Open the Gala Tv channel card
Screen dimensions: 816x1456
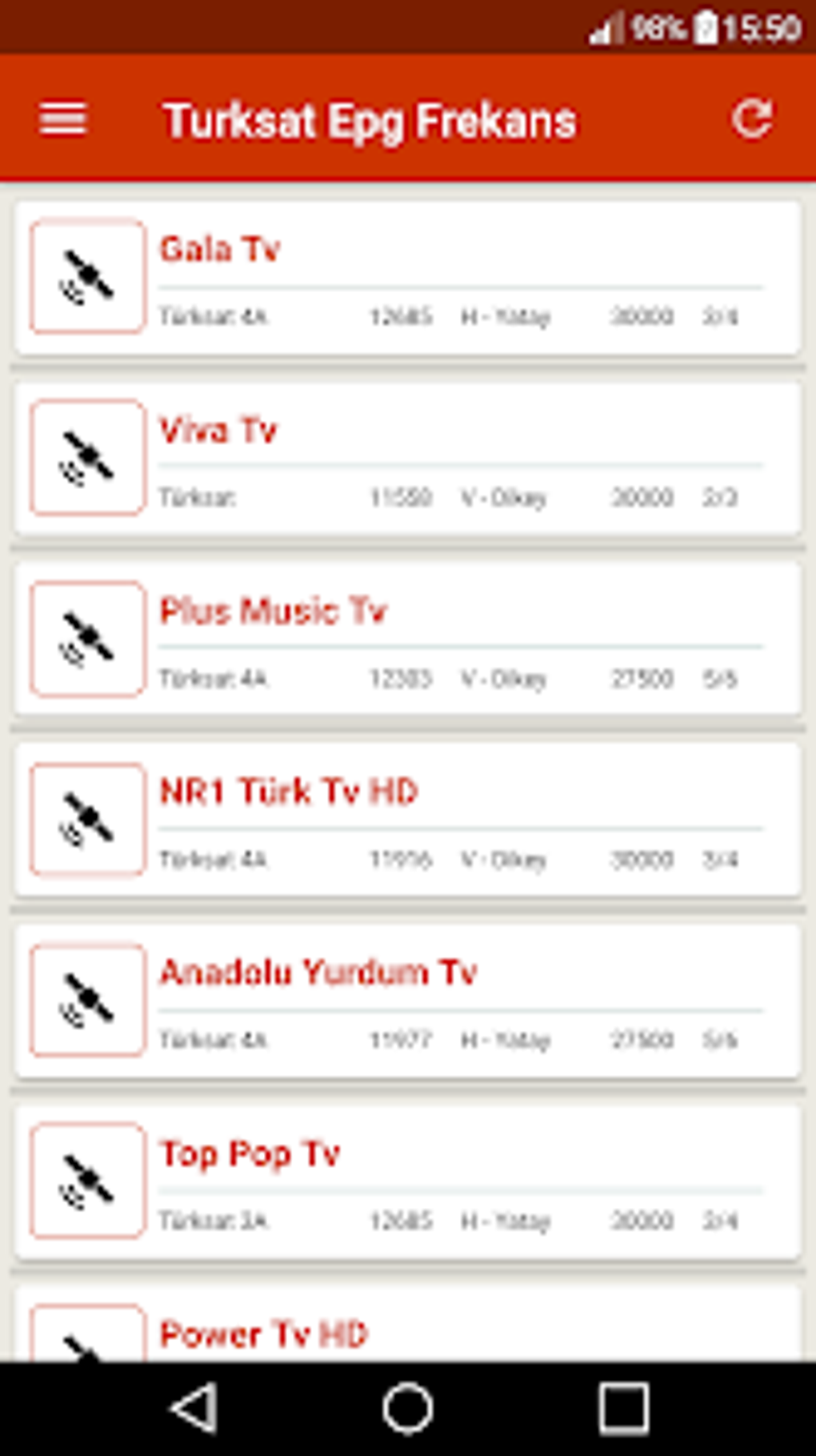coord(408,277)
